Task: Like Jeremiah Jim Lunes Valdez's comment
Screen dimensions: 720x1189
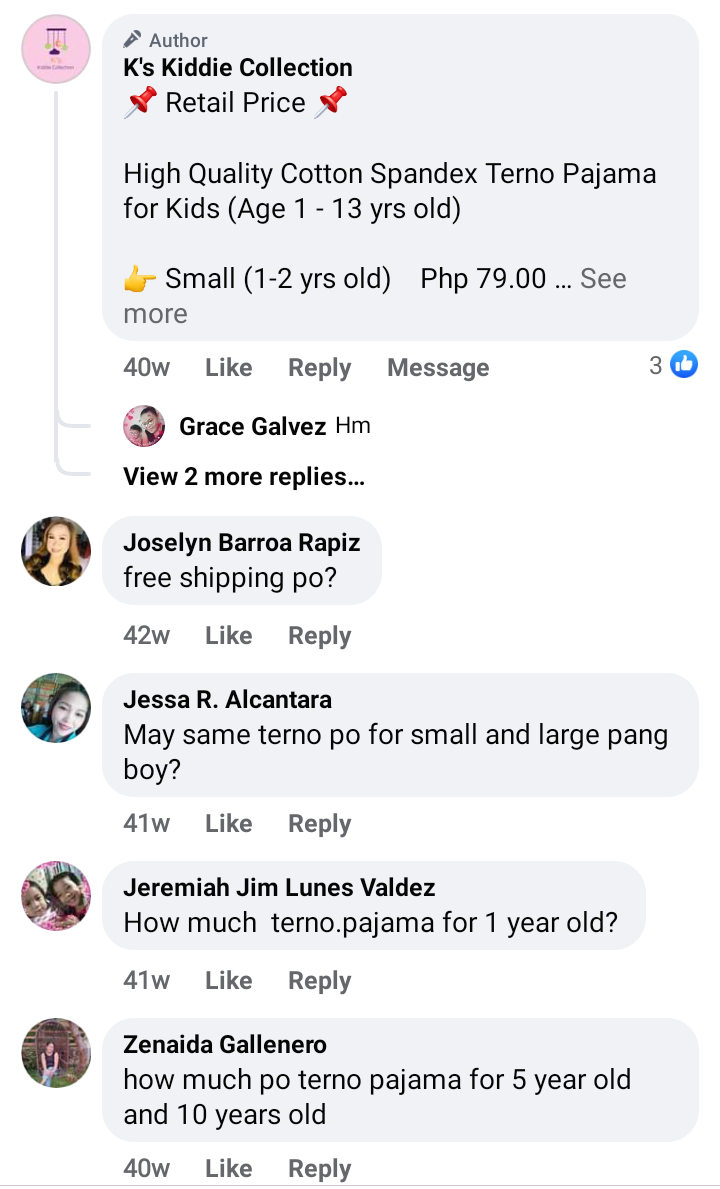Action: click(x=228, y=981)
